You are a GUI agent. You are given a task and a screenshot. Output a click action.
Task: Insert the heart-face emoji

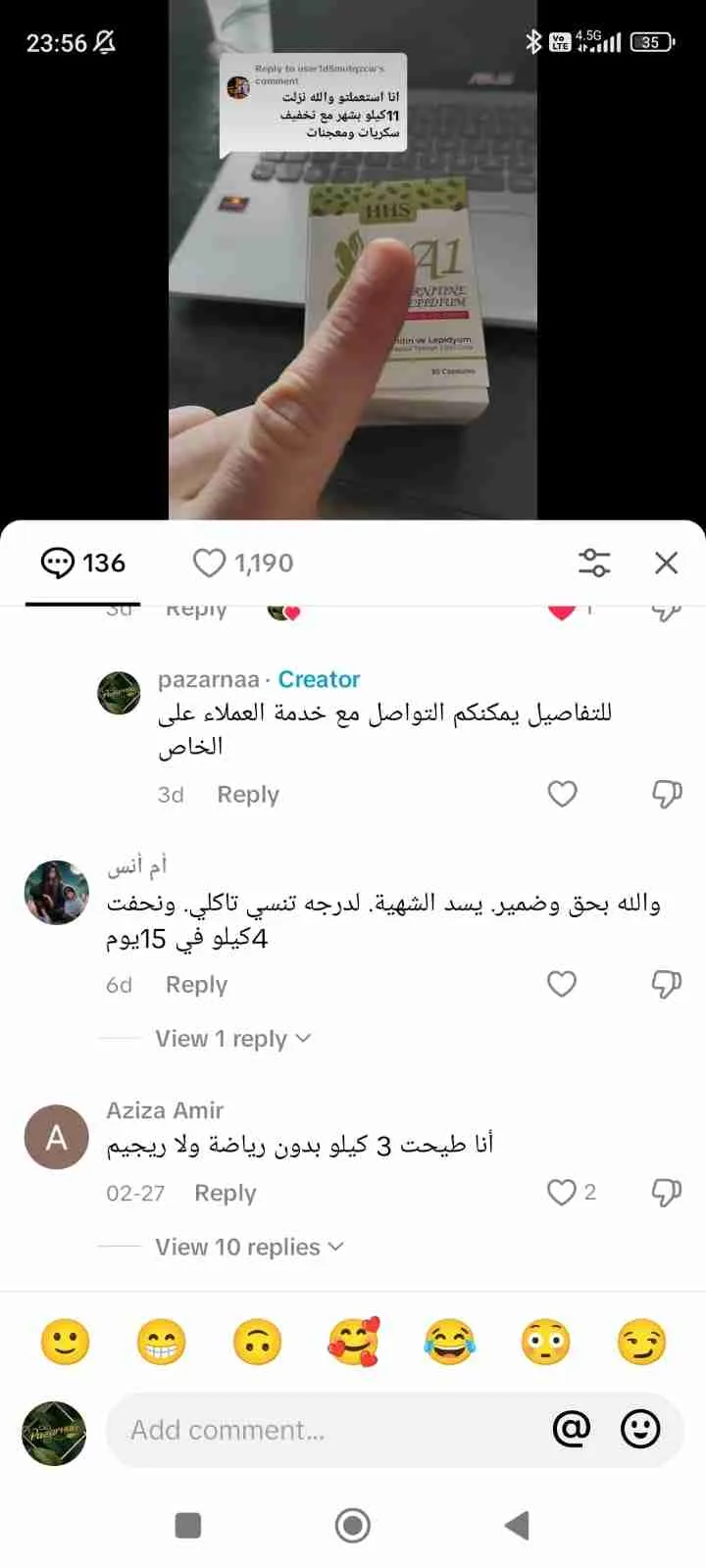(x=353, y=1343)
